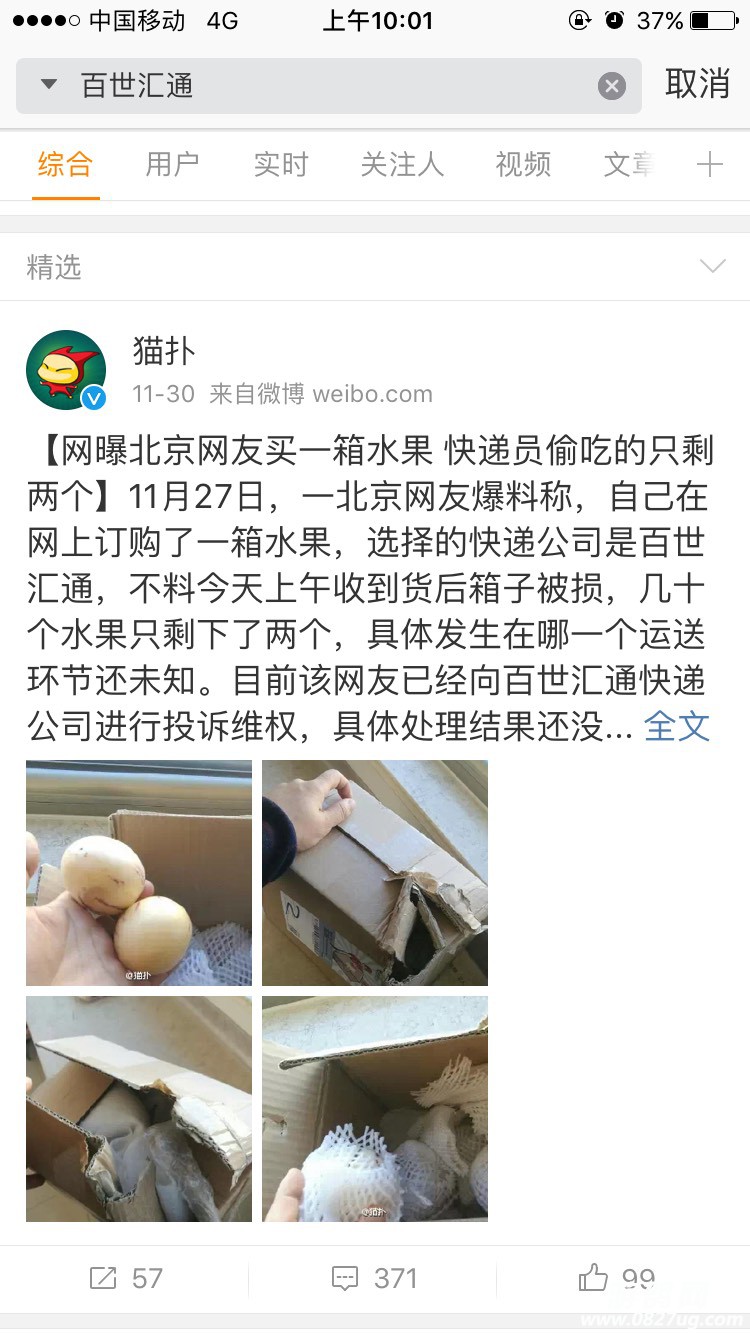Cancel the search with 取消
Screen dimensions: 750x1334
pos(697,84)
